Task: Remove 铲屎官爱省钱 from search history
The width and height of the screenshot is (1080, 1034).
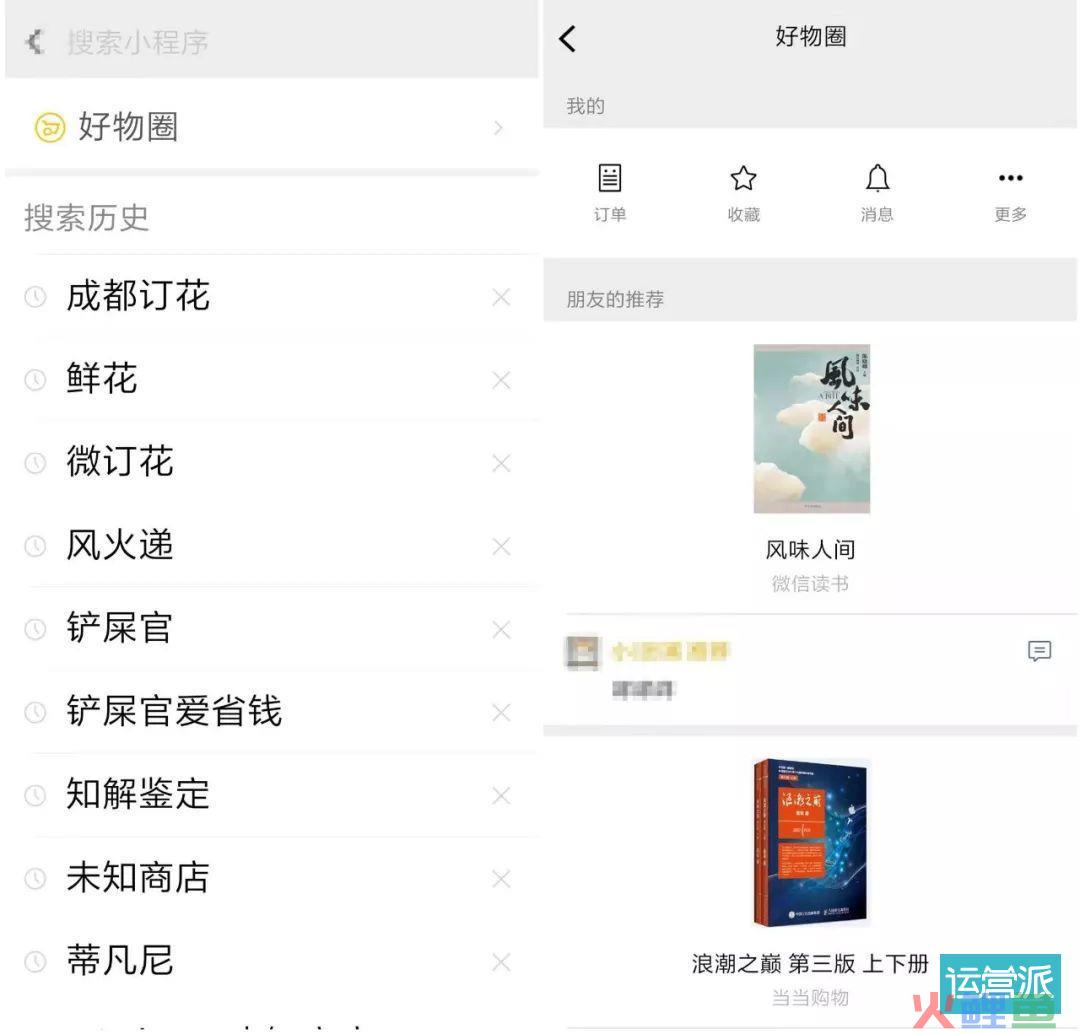Action: [501, 712]
